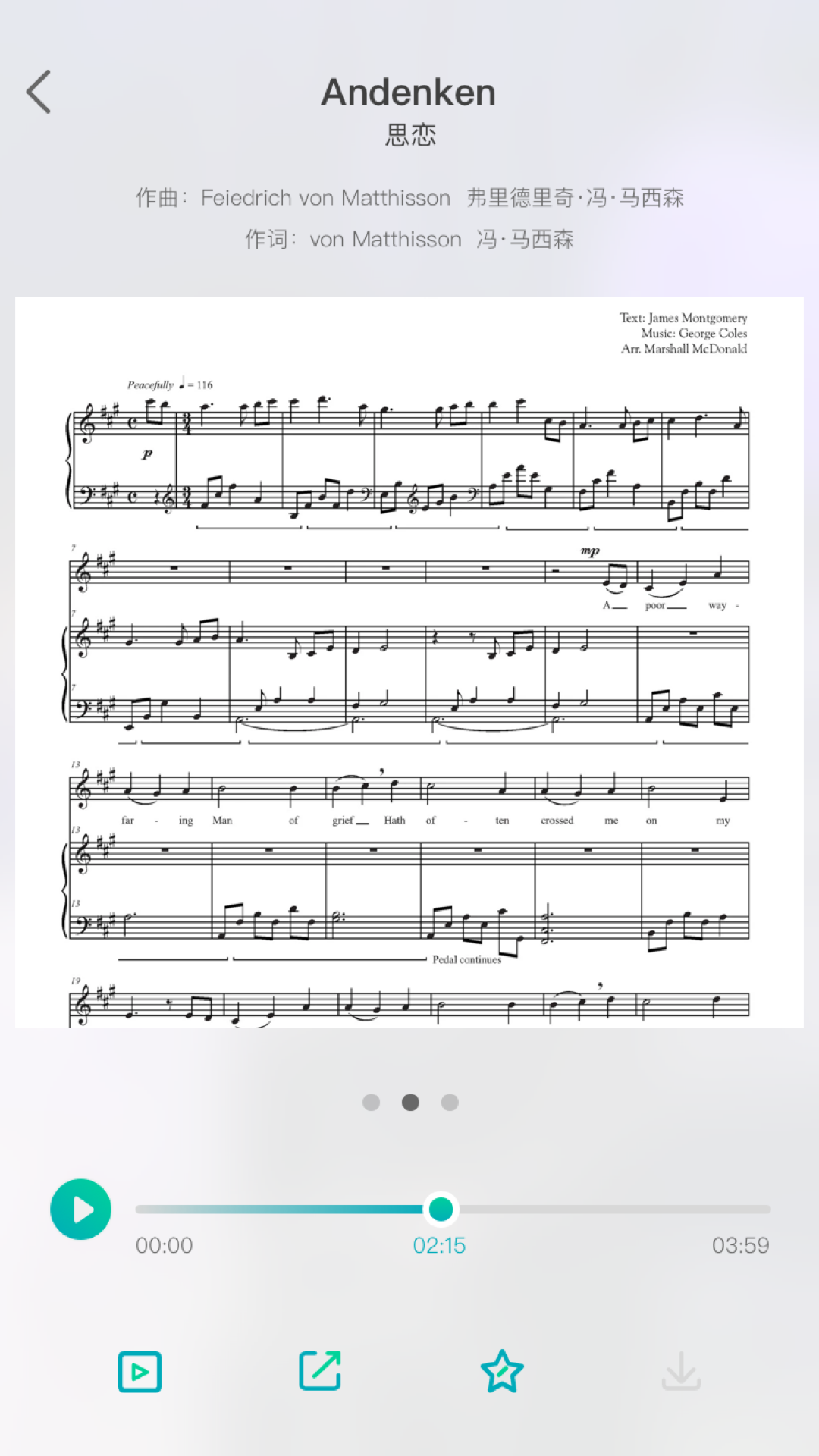Open the video playback icon

pos(140,1372)
